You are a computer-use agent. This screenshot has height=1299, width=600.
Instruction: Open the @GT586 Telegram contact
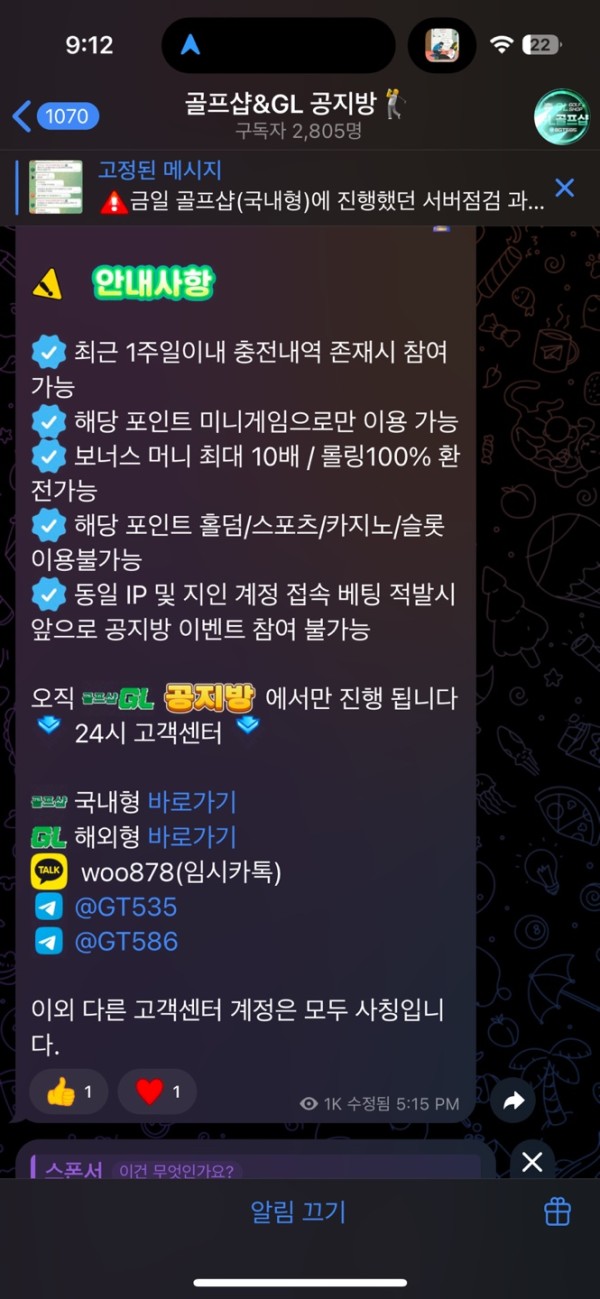pos(126,941)
